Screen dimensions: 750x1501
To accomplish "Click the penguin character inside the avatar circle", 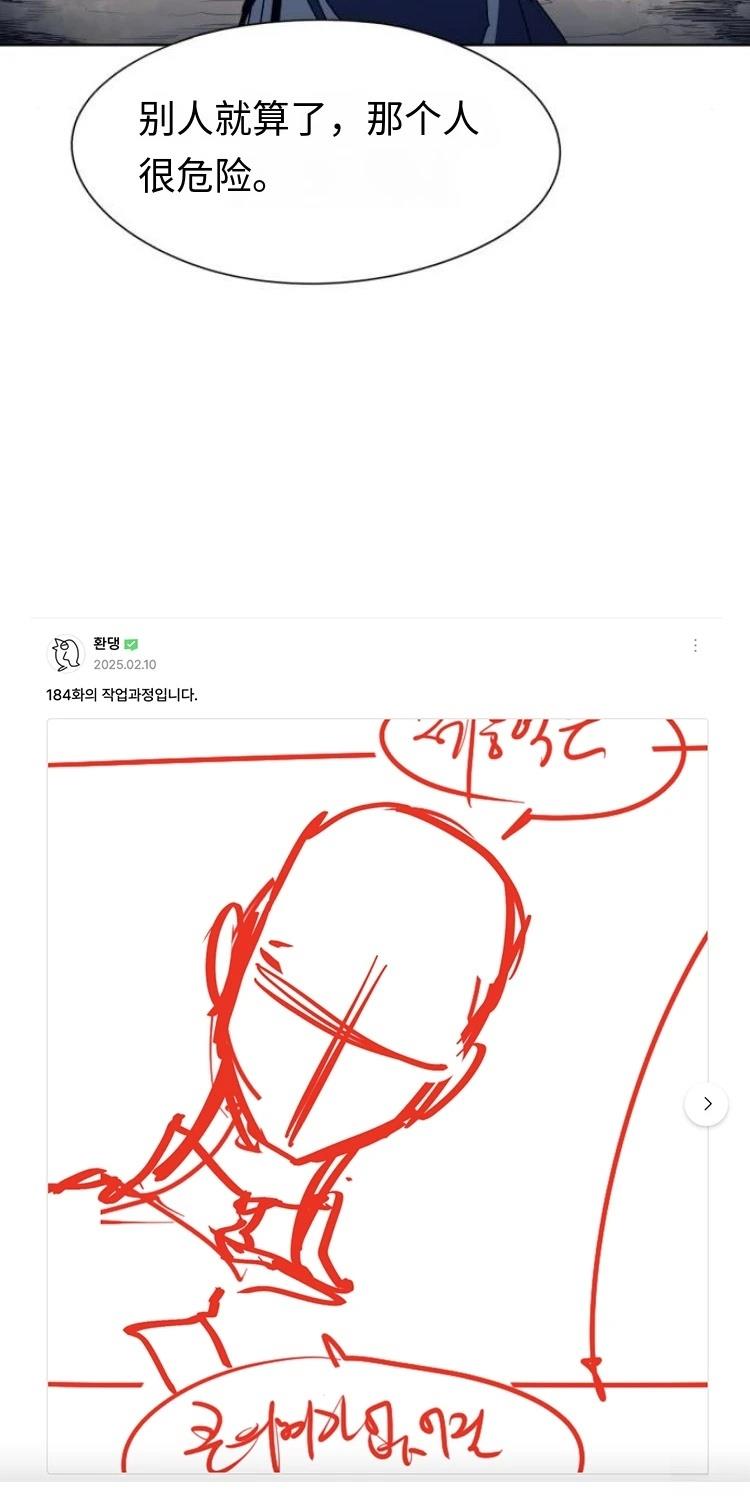I will tap(66, 648).
